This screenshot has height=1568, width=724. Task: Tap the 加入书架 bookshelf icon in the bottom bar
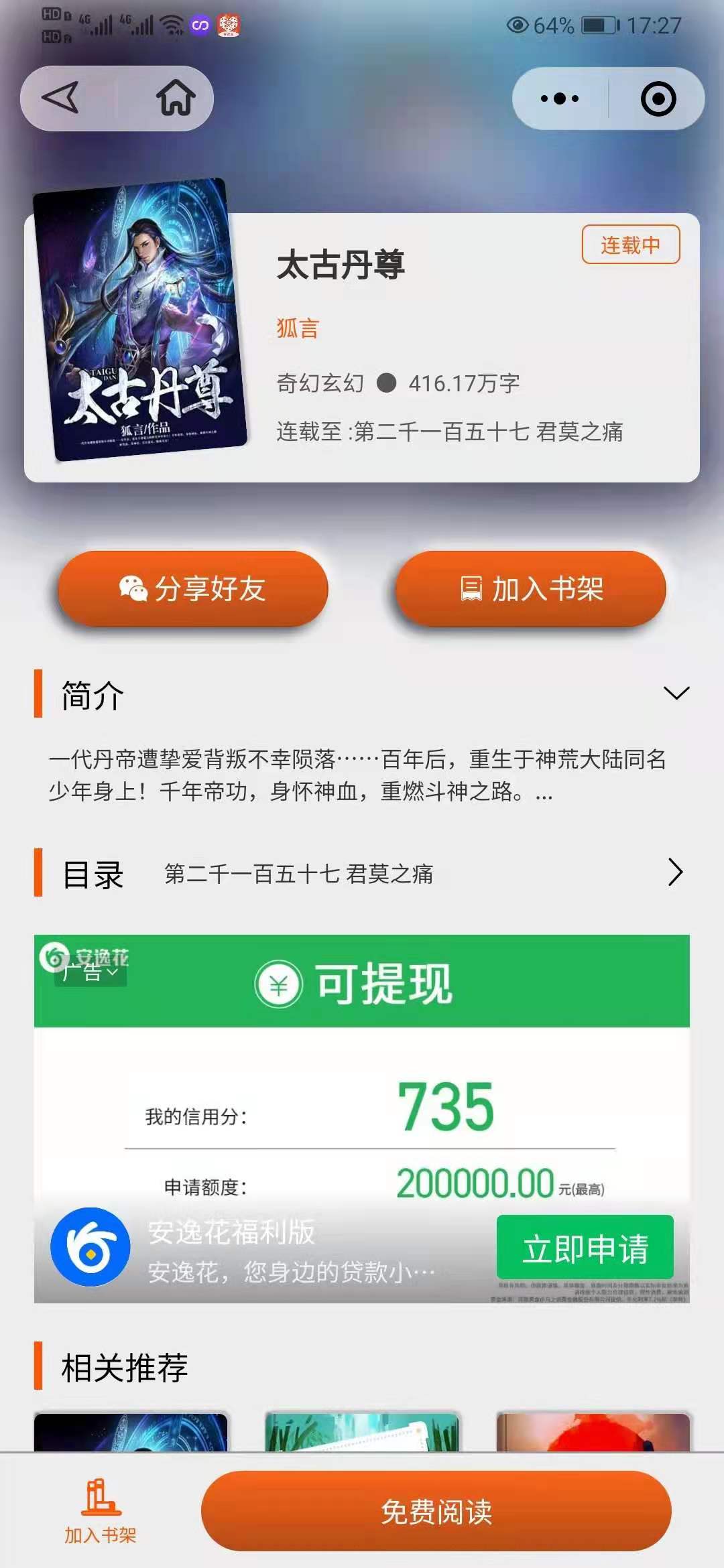pos(101,1512)
